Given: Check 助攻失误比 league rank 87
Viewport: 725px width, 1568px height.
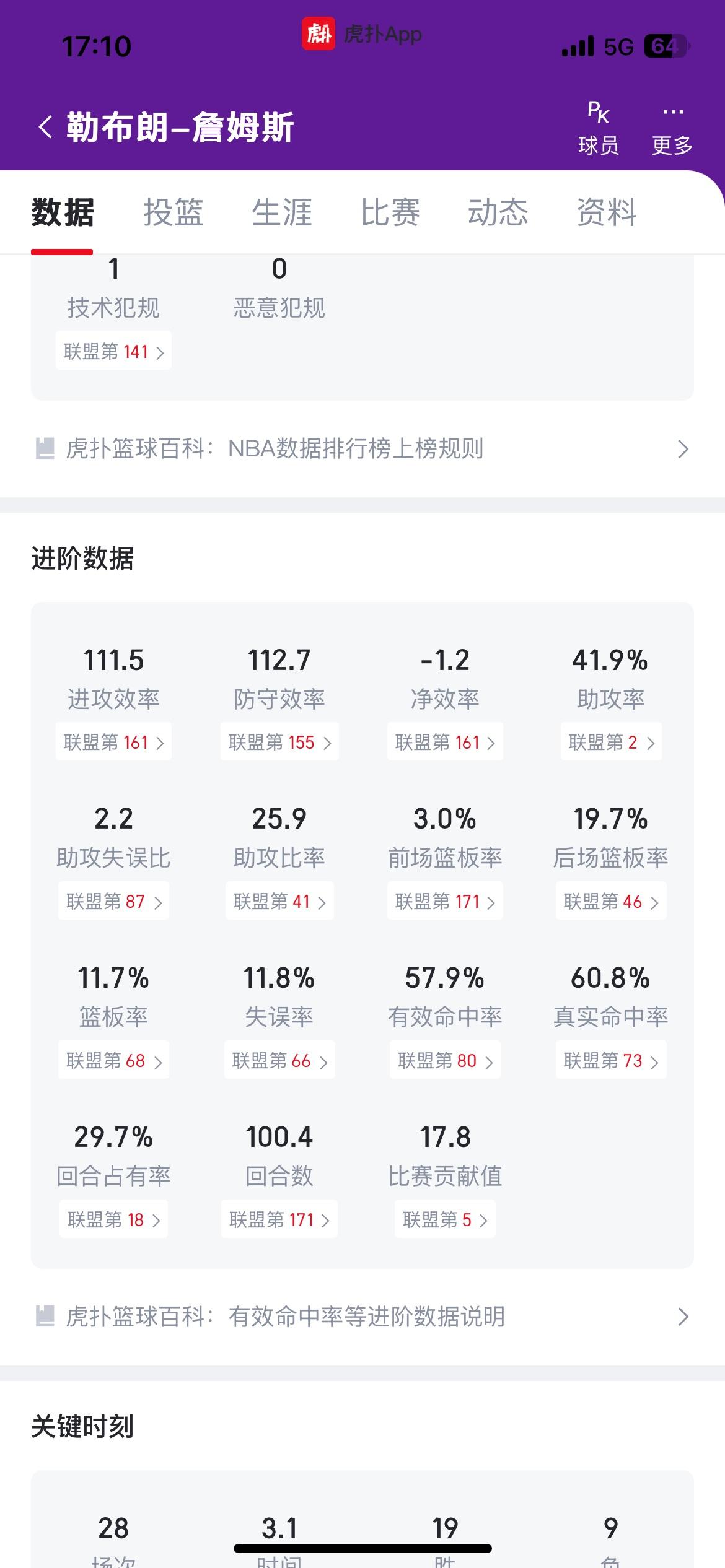Looking at the screenshot, I should [x=113, y=901].
